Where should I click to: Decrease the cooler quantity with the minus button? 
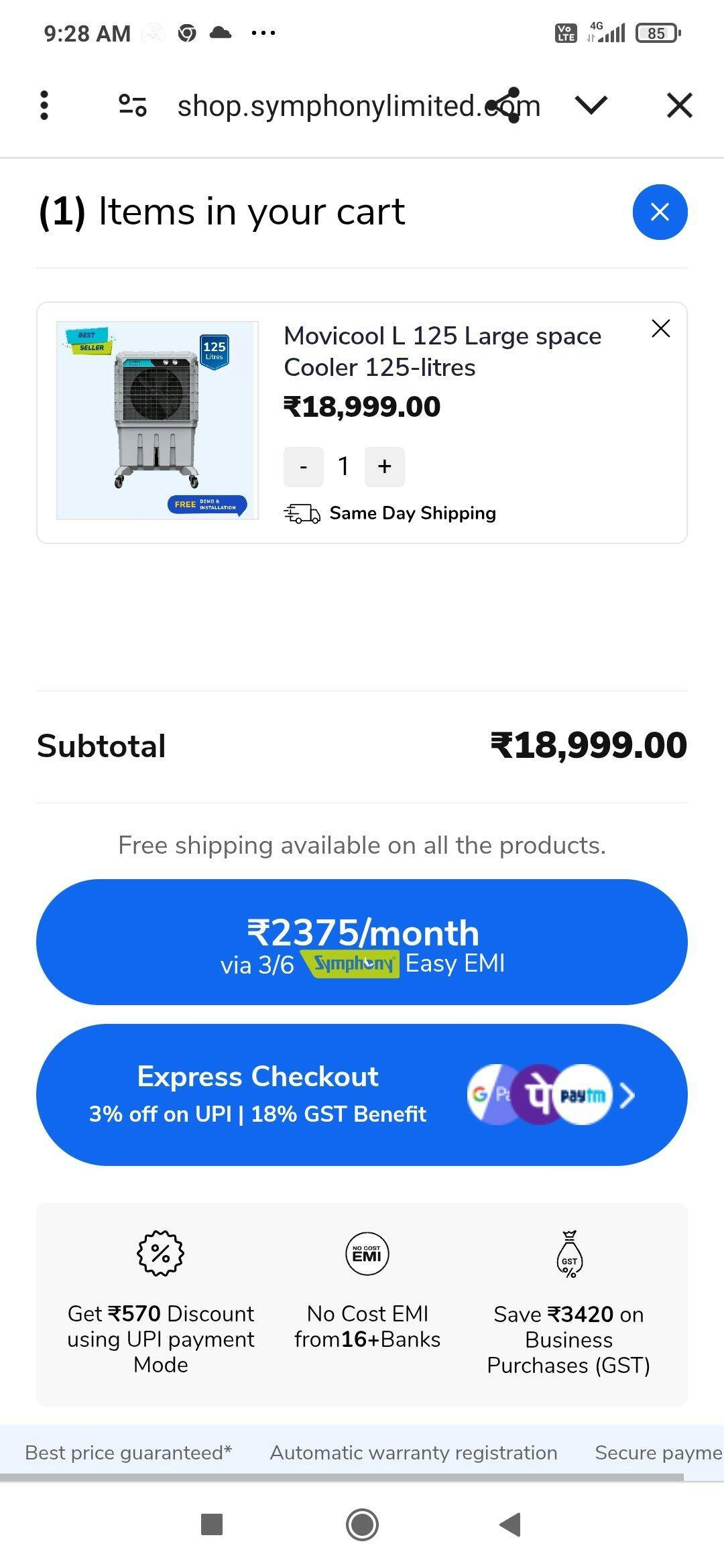(x=304, y=466)
